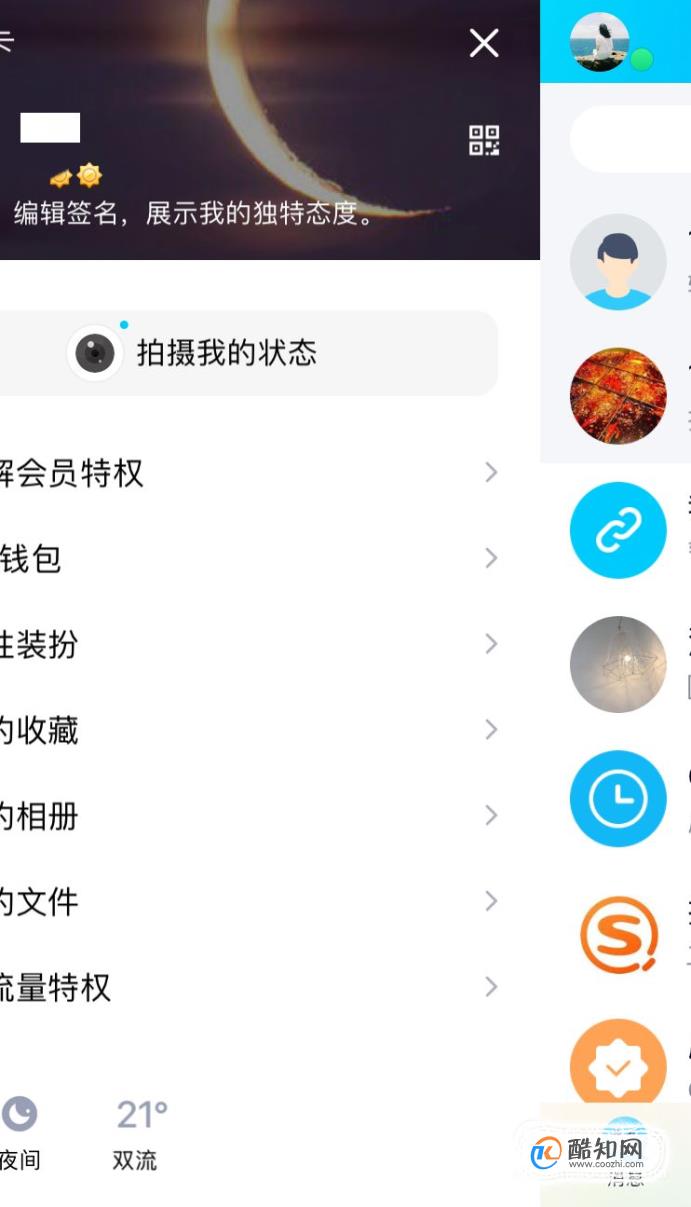Screen dimensions: 691x1207
Task: Open 流量特权 row
Action: coord(249,988)
